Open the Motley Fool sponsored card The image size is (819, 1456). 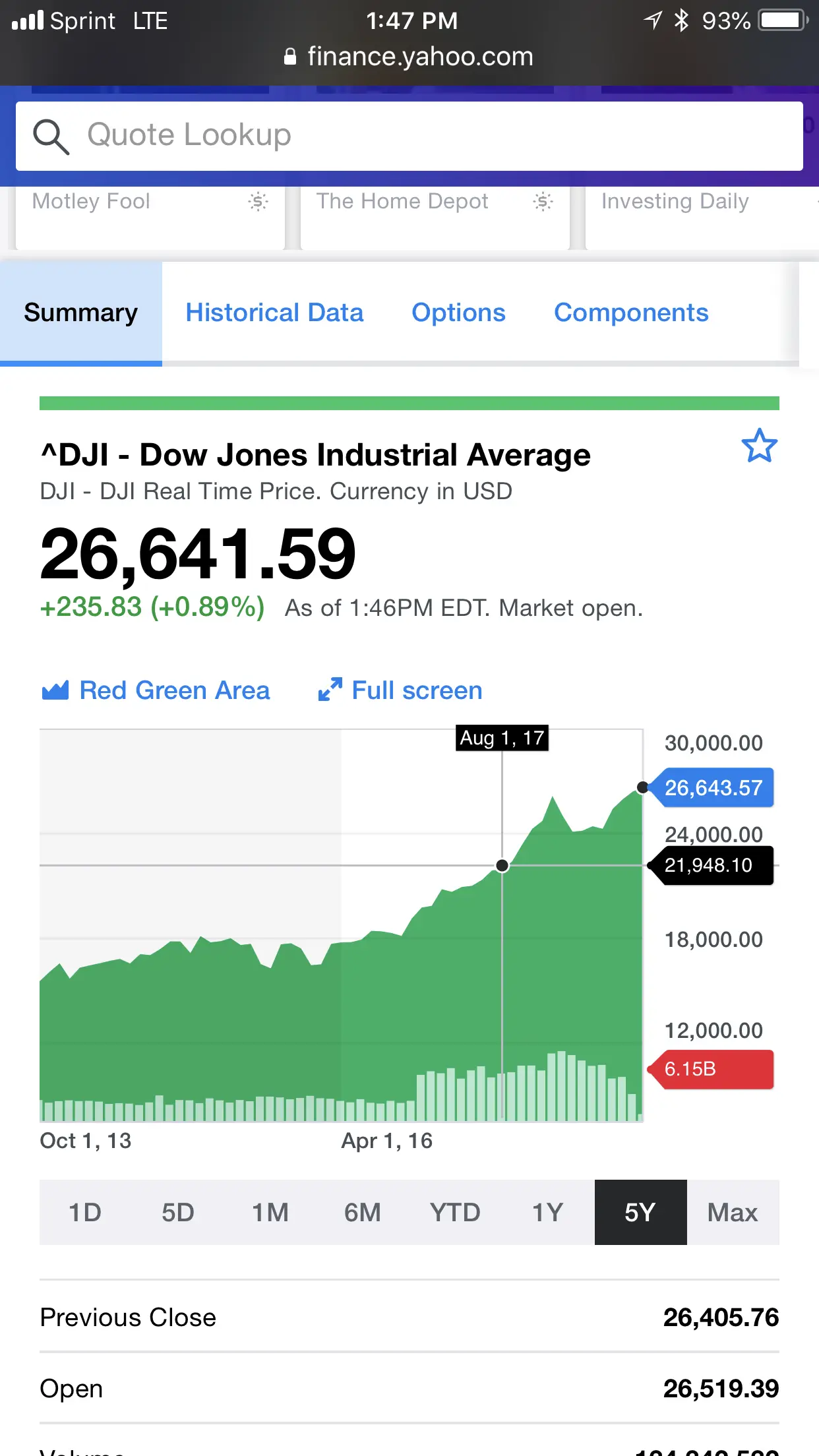150,216
